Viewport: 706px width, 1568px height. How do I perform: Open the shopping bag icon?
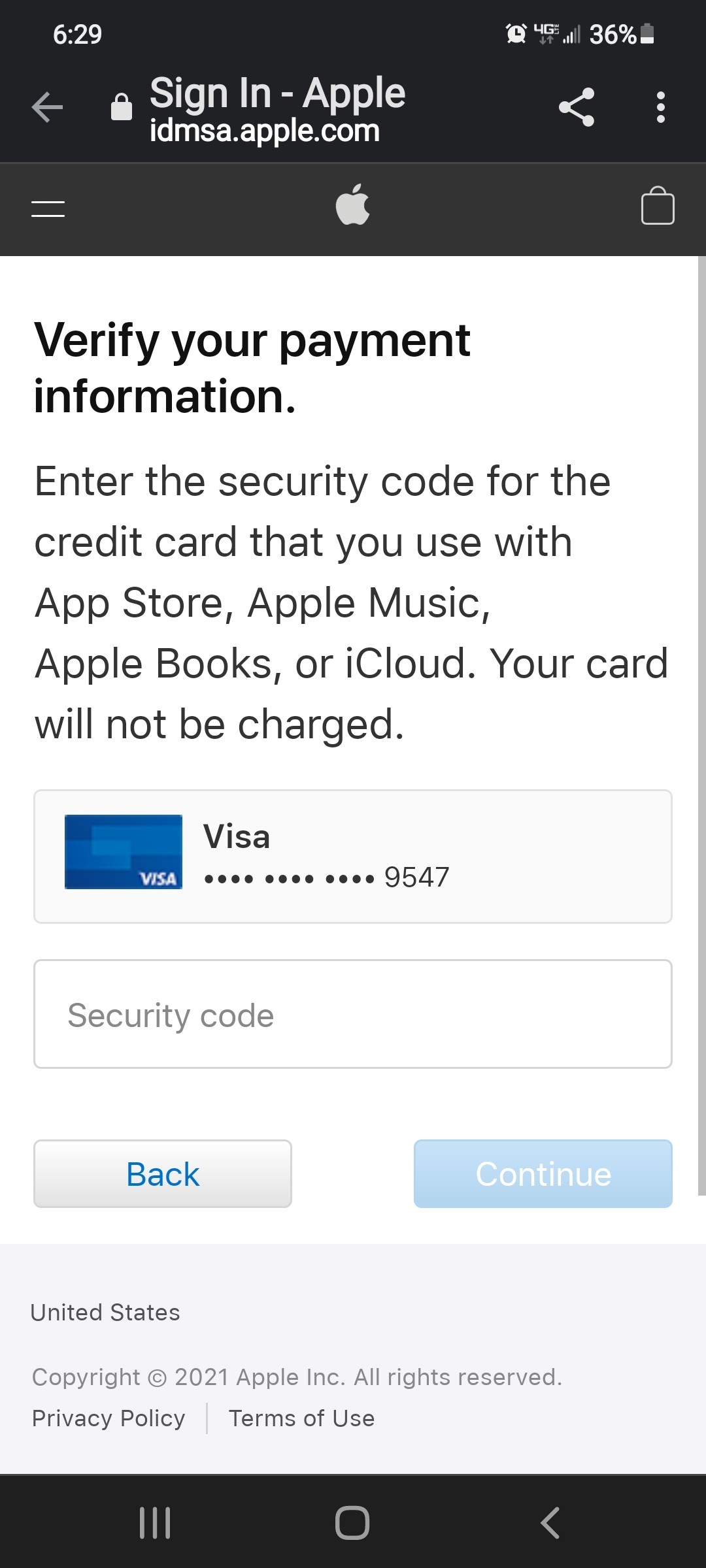pos(658,206)
